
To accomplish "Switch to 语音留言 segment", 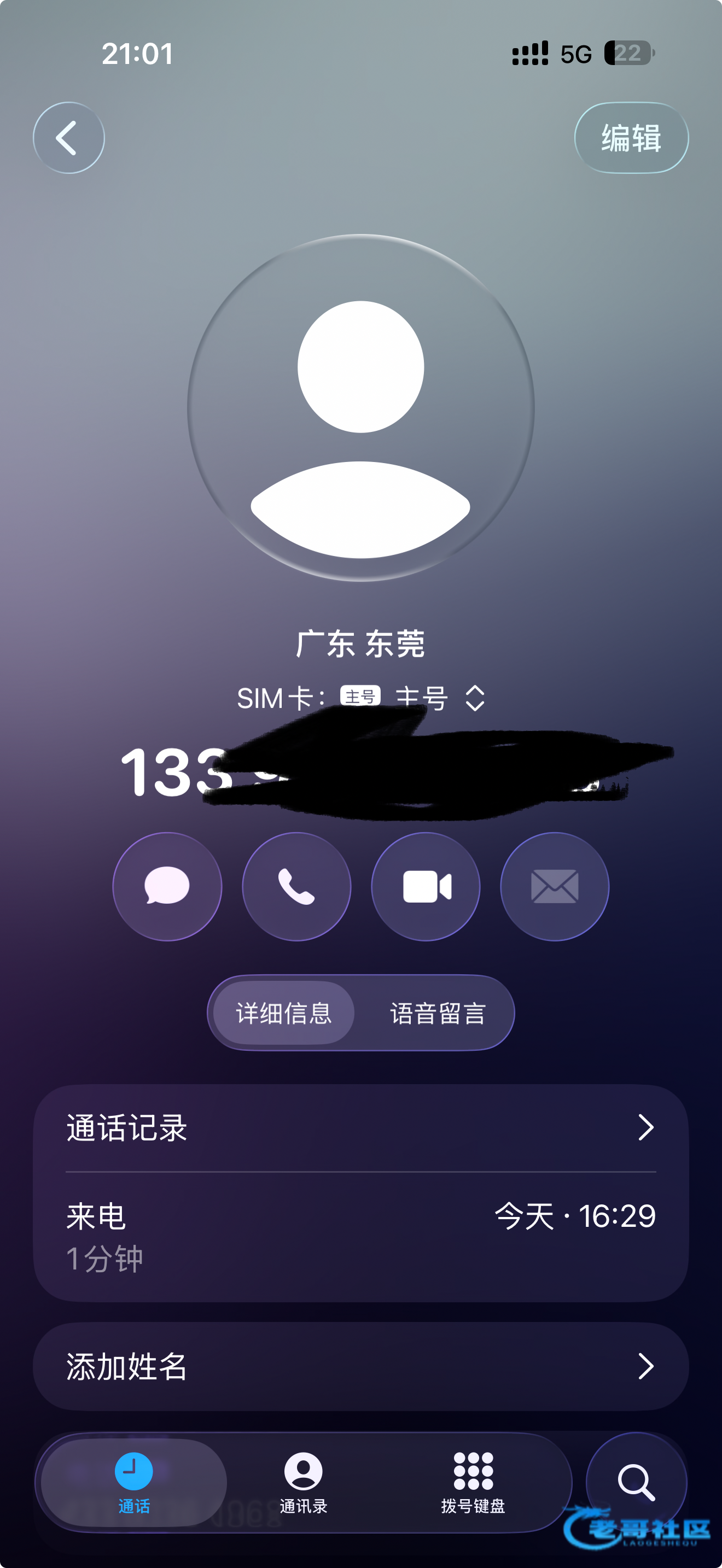I will click(438, 1013).
